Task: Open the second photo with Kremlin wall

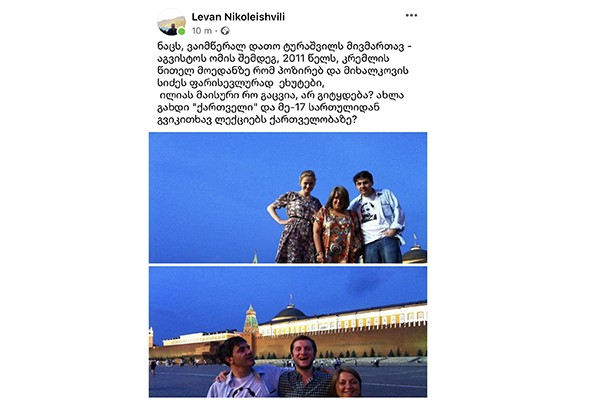Action: [x=288, y=332]
